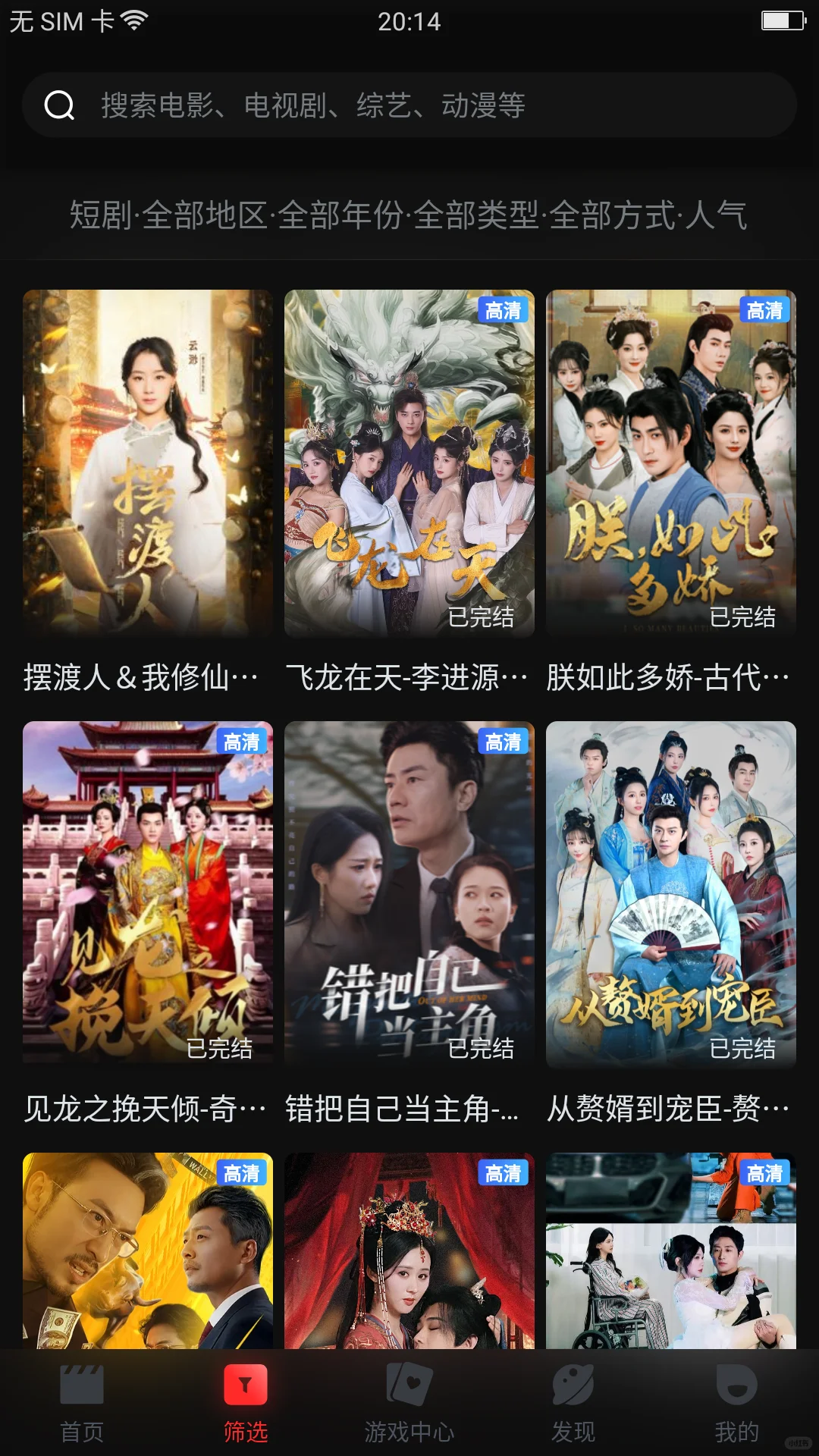Screen dimensions: 819x1456
Task: Open the 我的 profile tab
Action: [736, 1403]
